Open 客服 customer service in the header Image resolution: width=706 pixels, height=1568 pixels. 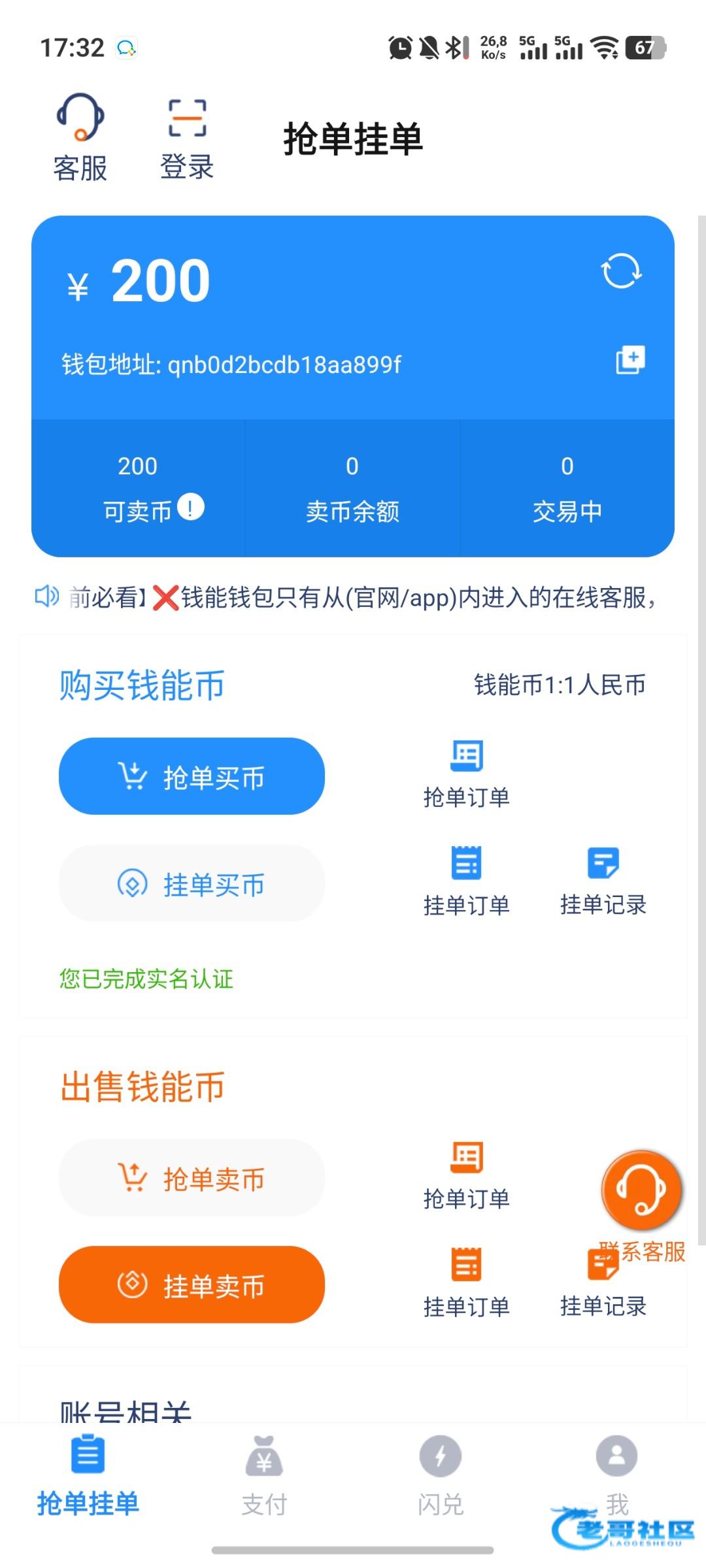click(80, 137)
